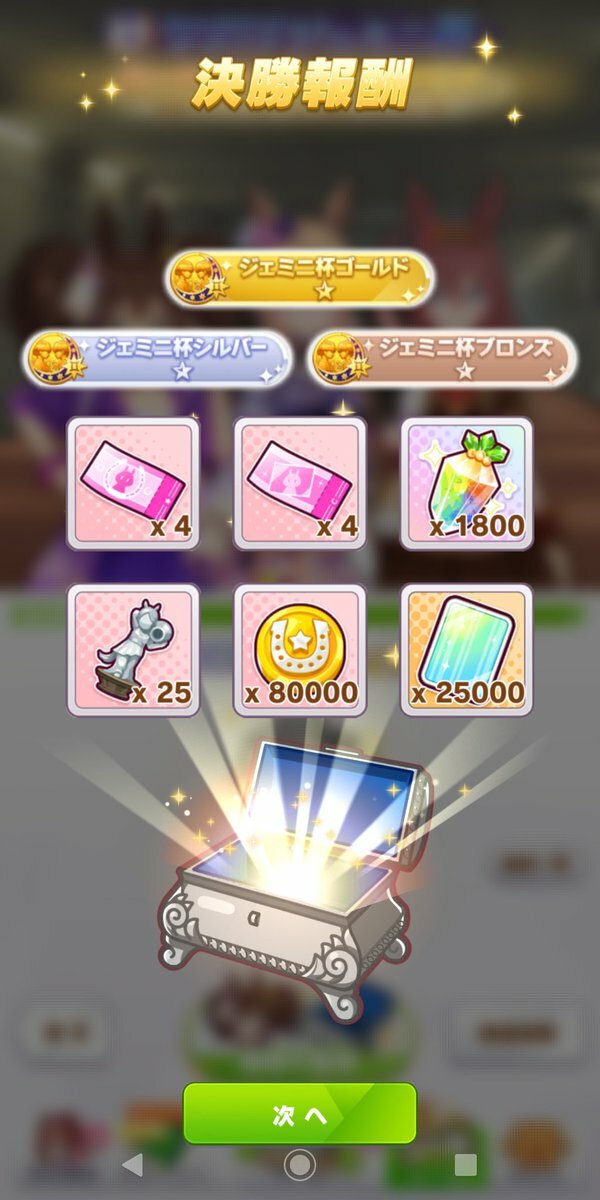Go to the system home screen
600x1200 pixels.
pos(299,1164)
